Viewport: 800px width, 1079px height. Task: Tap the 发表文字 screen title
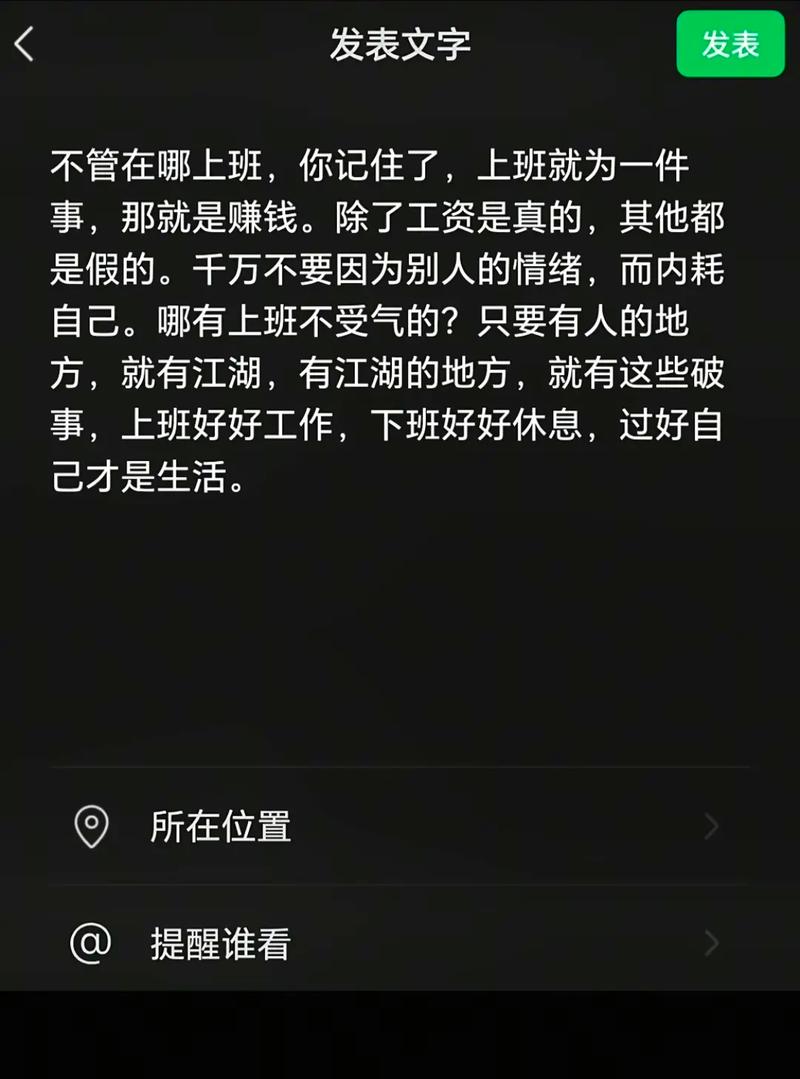[400, 44]
